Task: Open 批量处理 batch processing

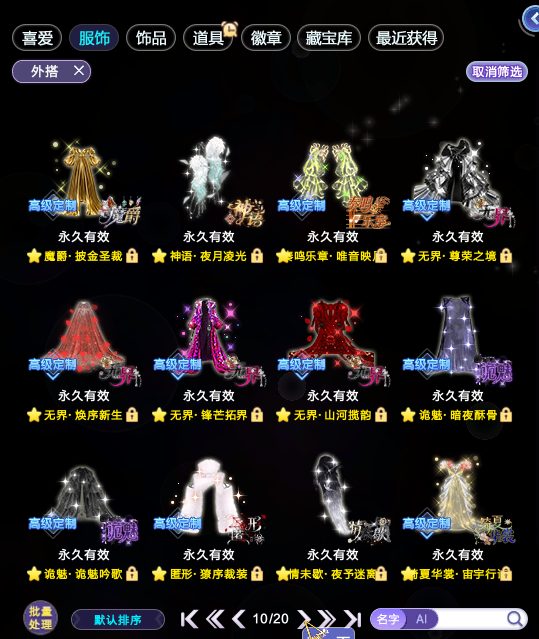Action: tap(40, 618)
